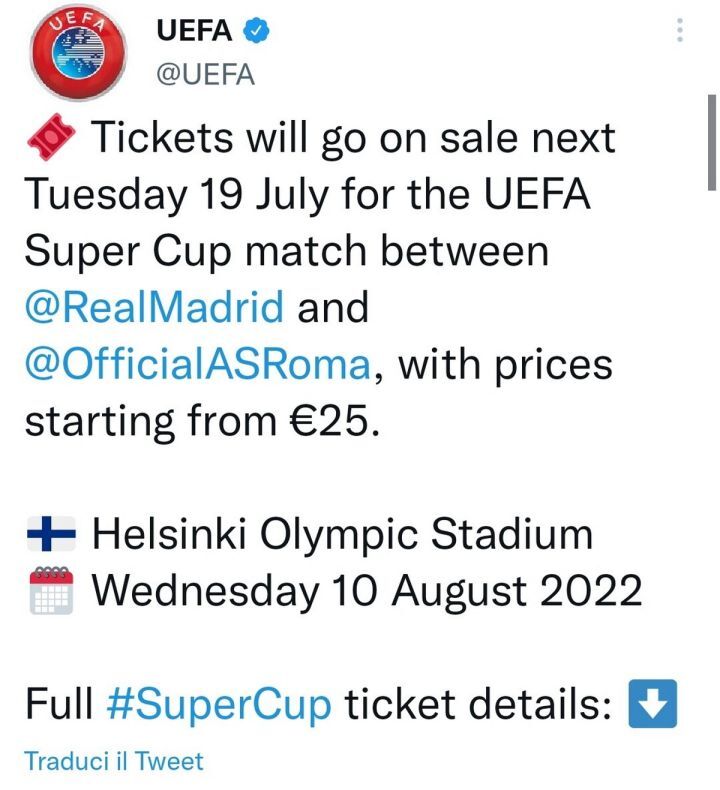
Task: Tap Traduci il Tweet to translate
Action: [113, 761]
